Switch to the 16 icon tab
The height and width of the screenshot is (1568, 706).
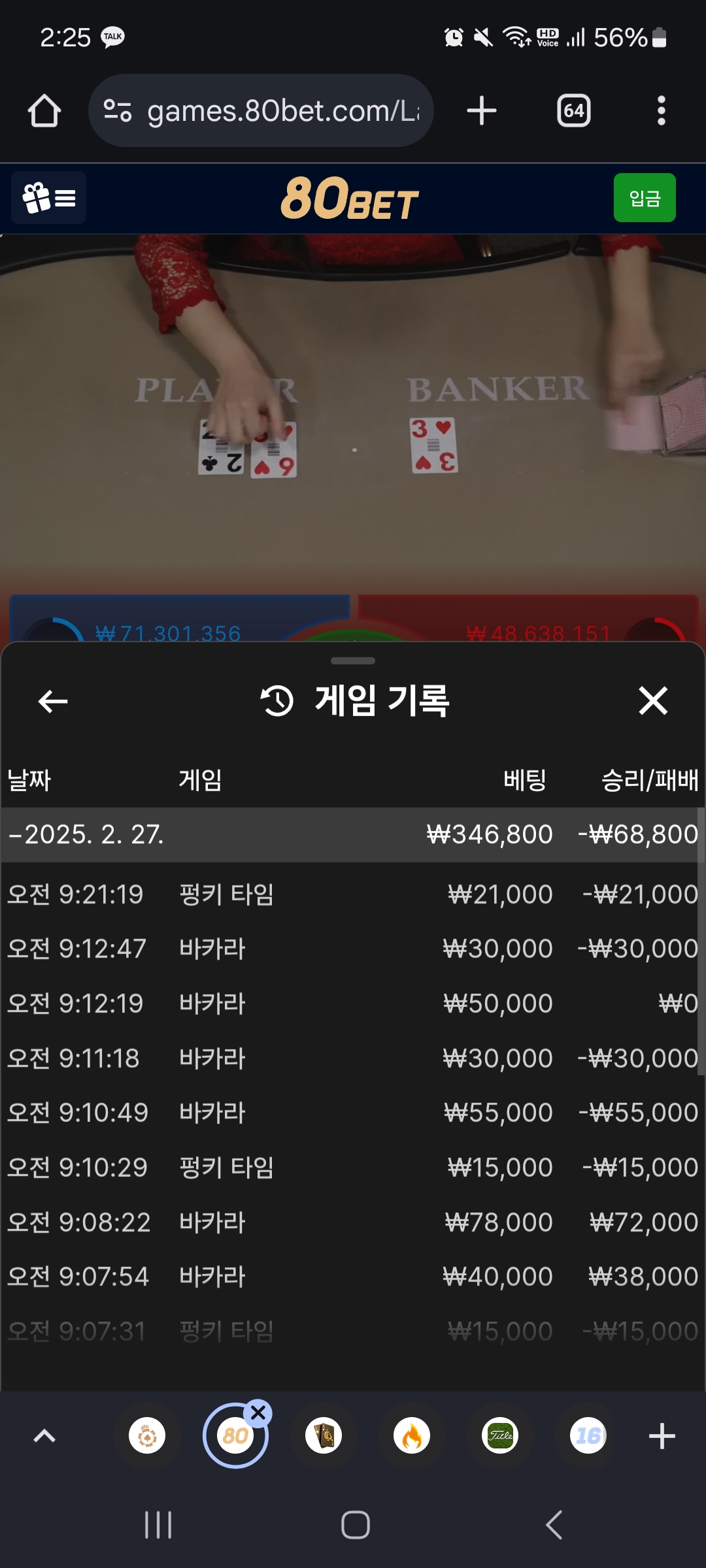[588, 1436]
